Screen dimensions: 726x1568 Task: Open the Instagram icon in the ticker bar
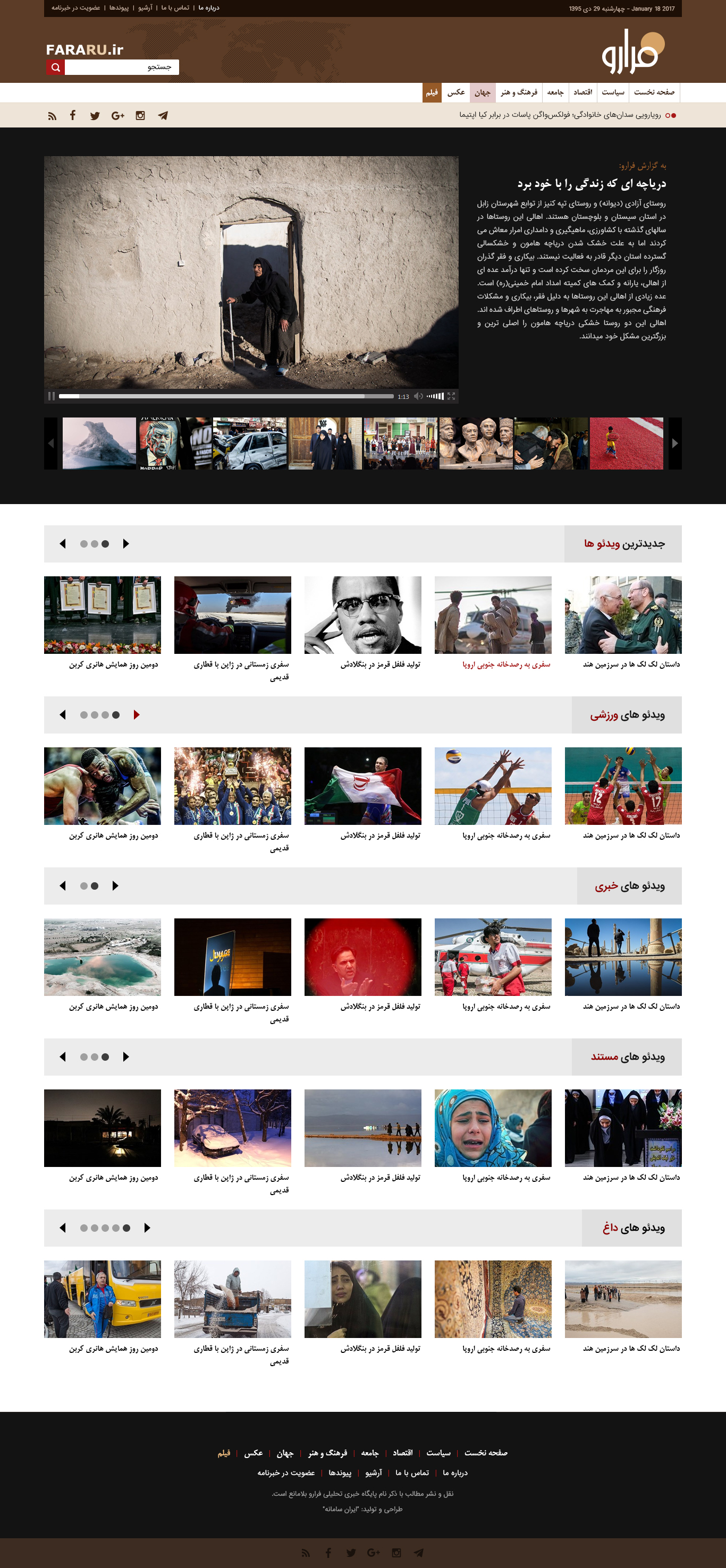140,116
